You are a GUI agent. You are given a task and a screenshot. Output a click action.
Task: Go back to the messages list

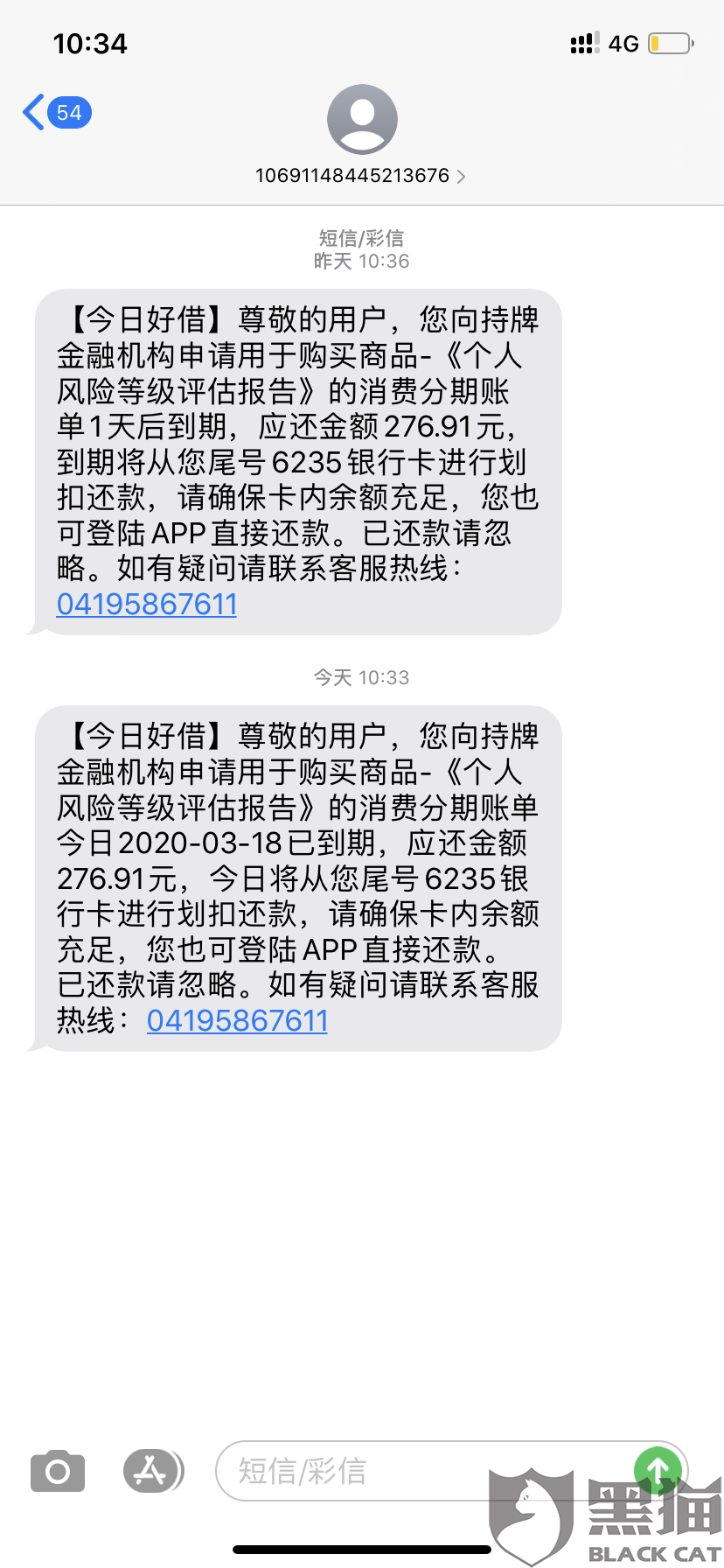56,113
